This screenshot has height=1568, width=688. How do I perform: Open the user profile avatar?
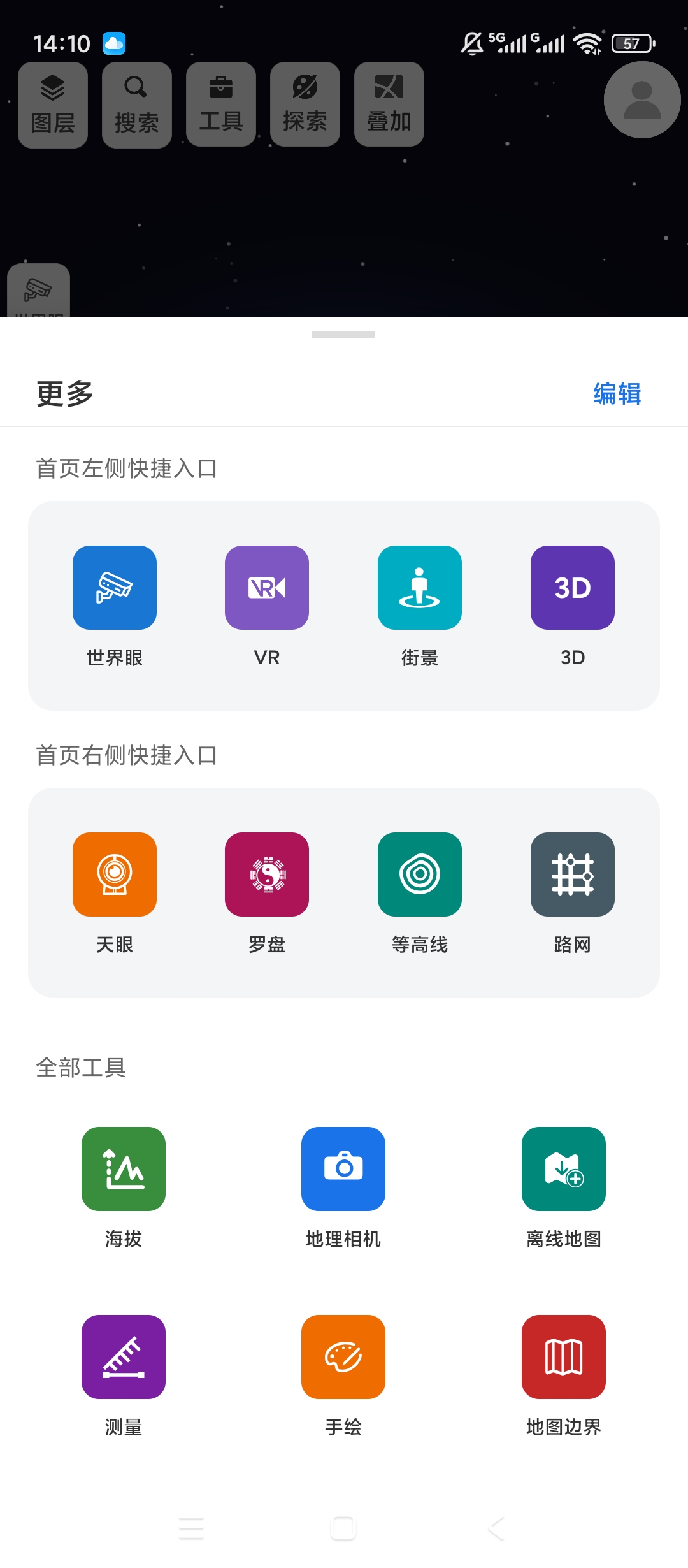coord(642,100)
